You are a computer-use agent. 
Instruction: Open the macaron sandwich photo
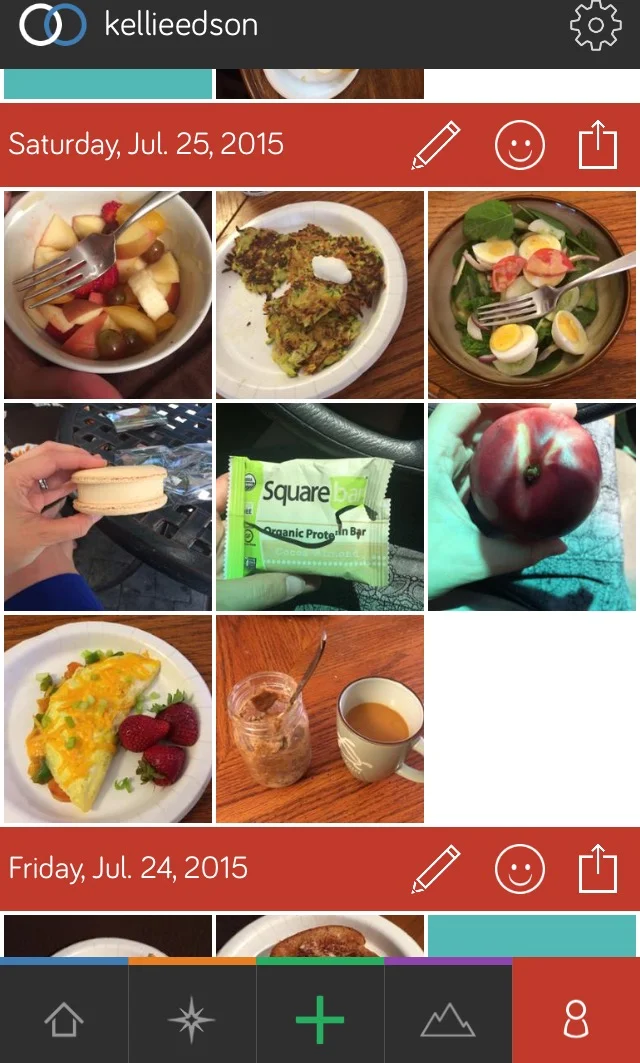click(108, 507)
